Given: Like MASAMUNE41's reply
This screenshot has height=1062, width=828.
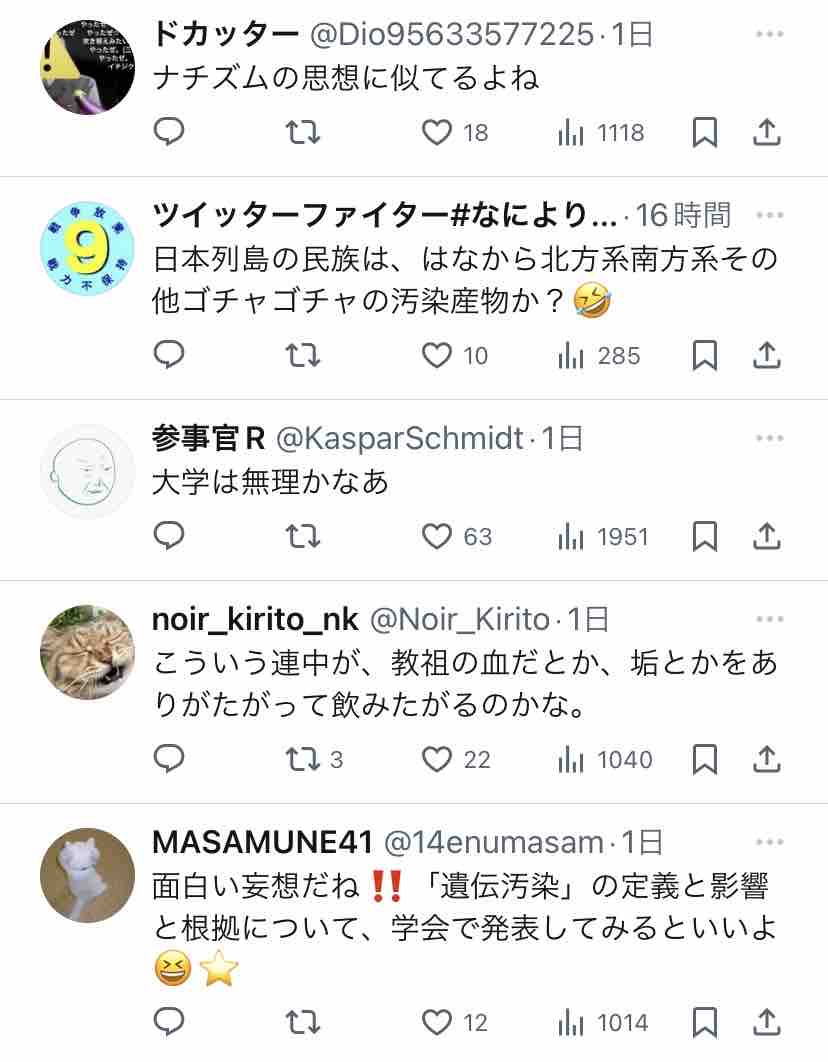Looking at the screenshot, I should (437, 1022).
